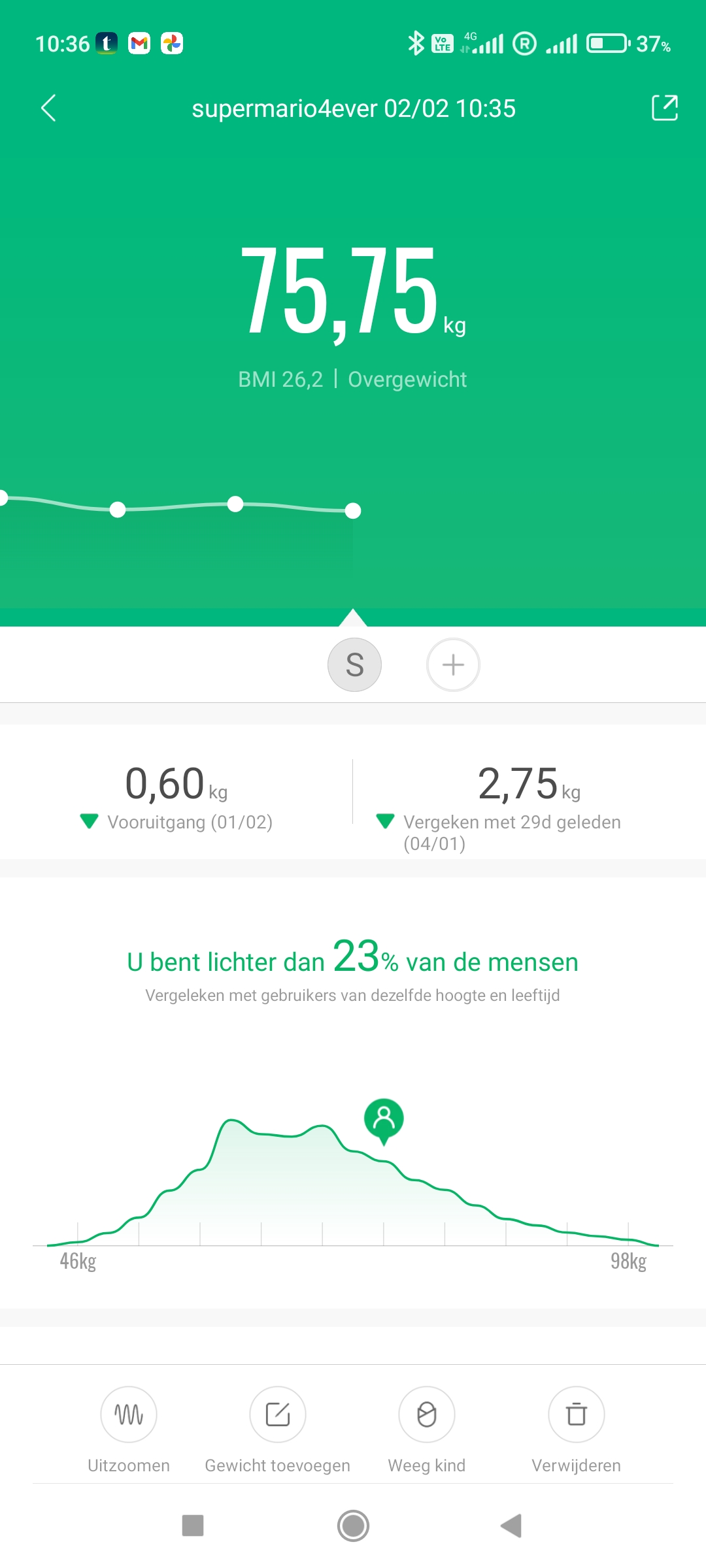Go to the Android home screen
This screenshot has width=706, height=1568.
click(x=353, y=1526)
